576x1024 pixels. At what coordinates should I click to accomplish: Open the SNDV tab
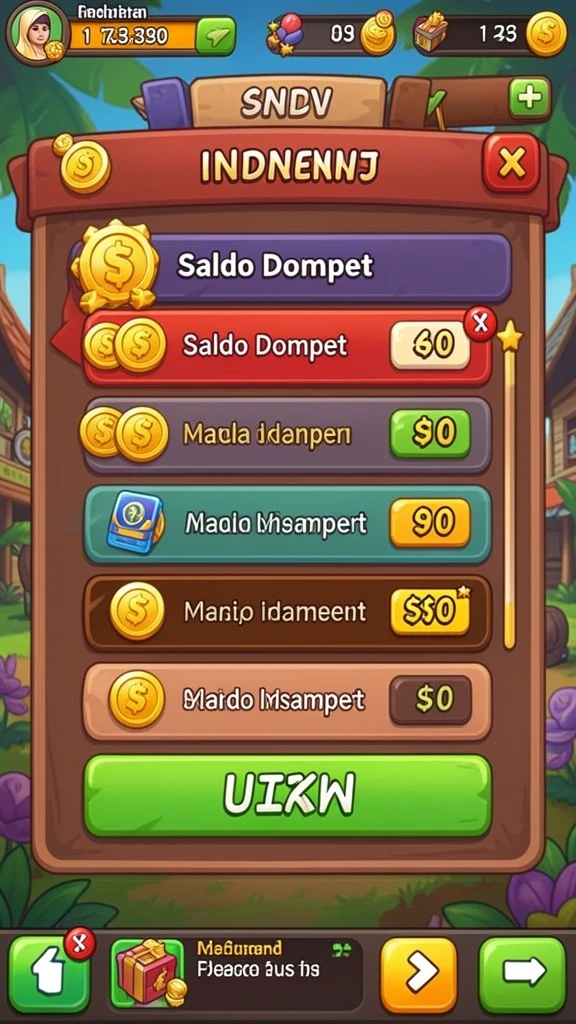coord(287,102)
